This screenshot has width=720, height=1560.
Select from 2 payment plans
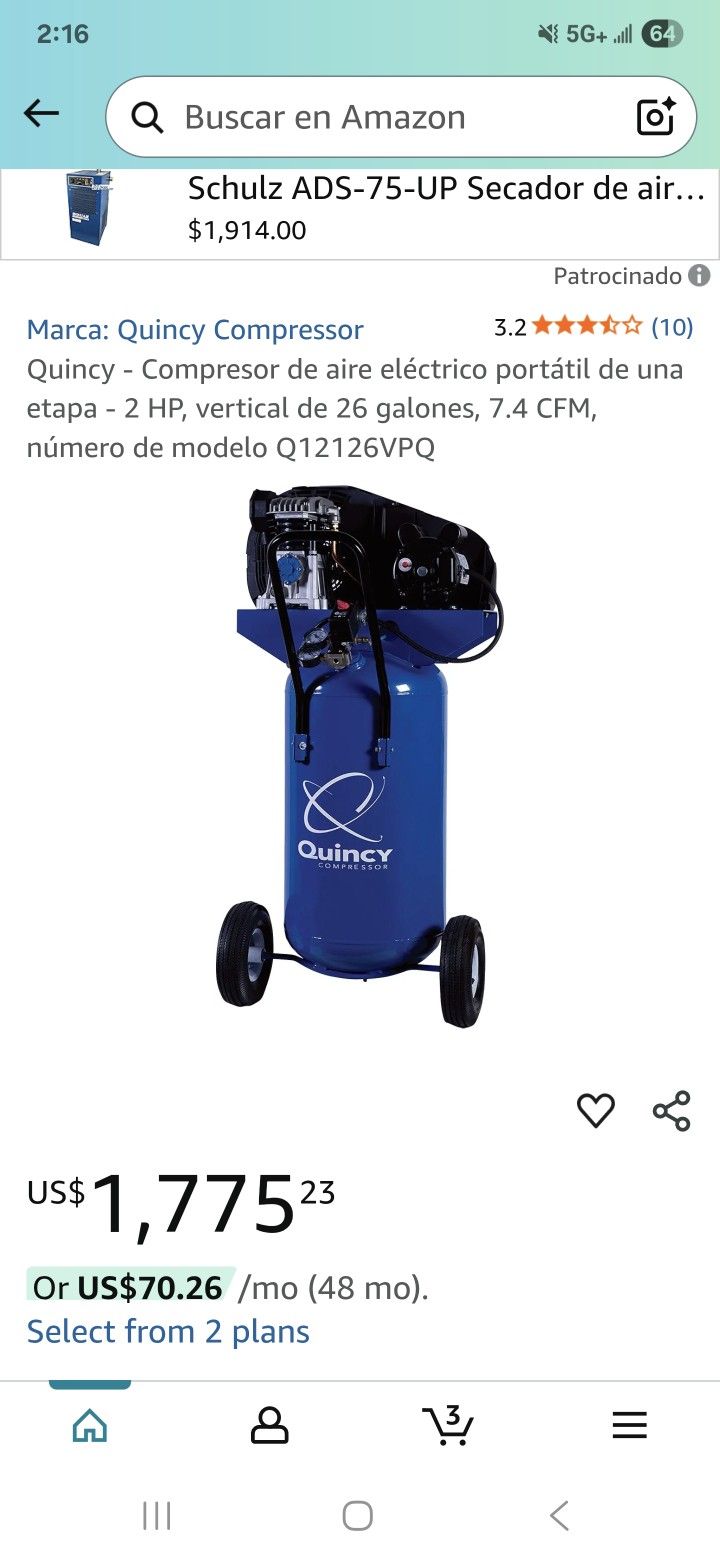[x=168, y=1332]
